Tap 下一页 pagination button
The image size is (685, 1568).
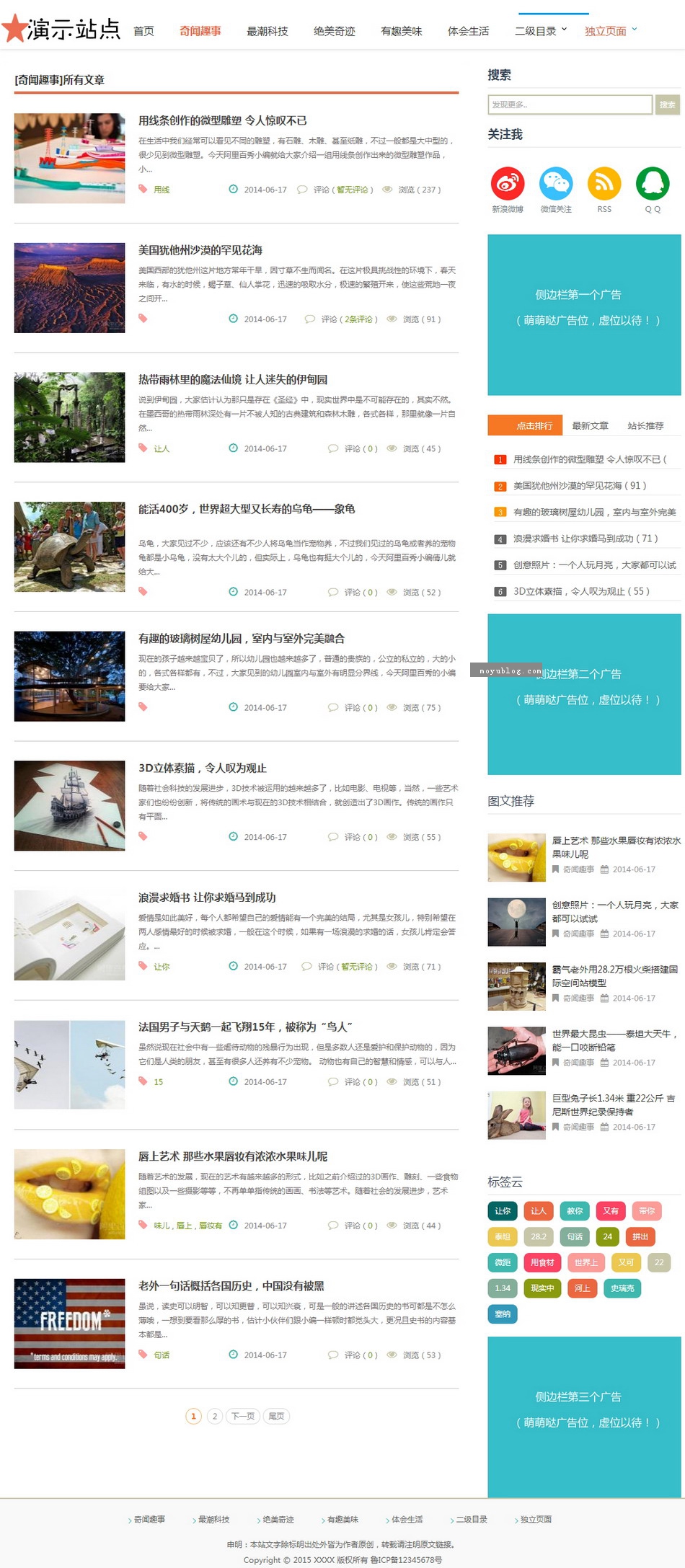[x=243, y=1416]
